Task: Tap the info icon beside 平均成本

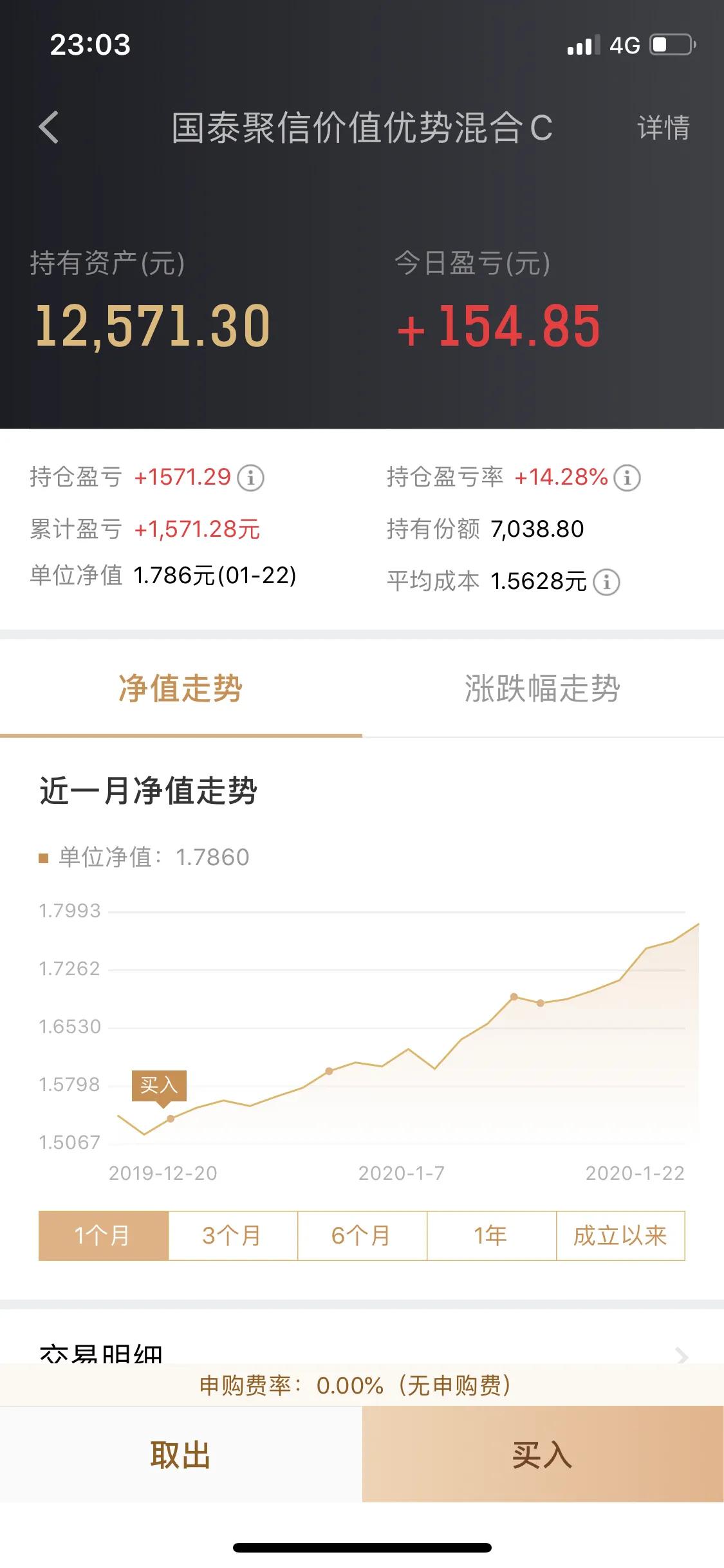Action: [x=606, y=582]
